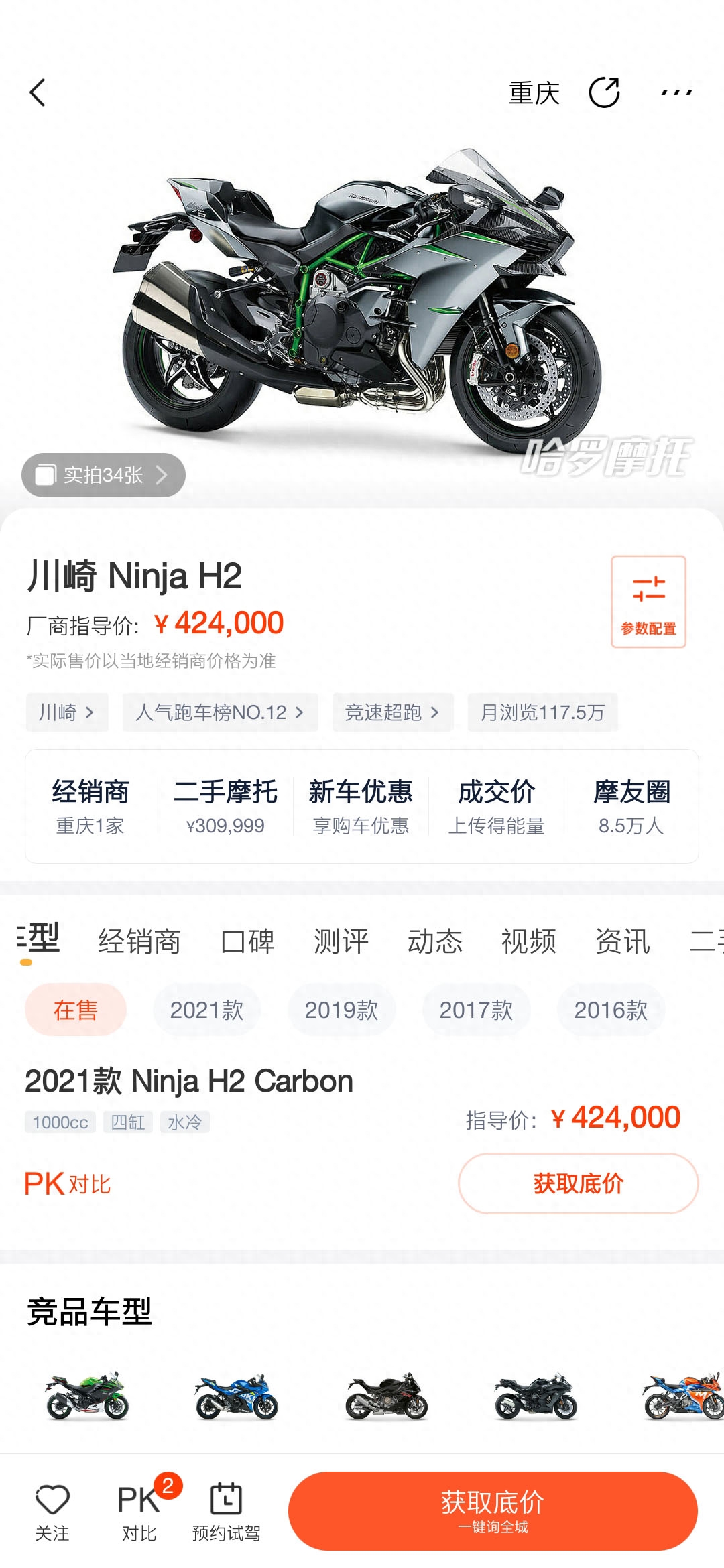724x1568 pixels.
Task: Change the city from 重庆
Action: coord(534,92)
